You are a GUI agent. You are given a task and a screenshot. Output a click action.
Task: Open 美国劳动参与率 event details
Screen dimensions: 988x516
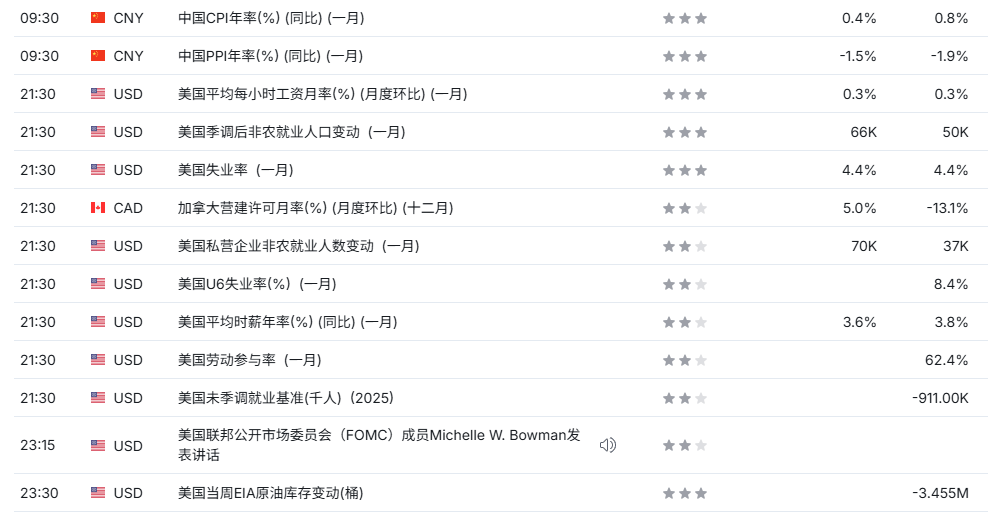(x=249, y=360)
